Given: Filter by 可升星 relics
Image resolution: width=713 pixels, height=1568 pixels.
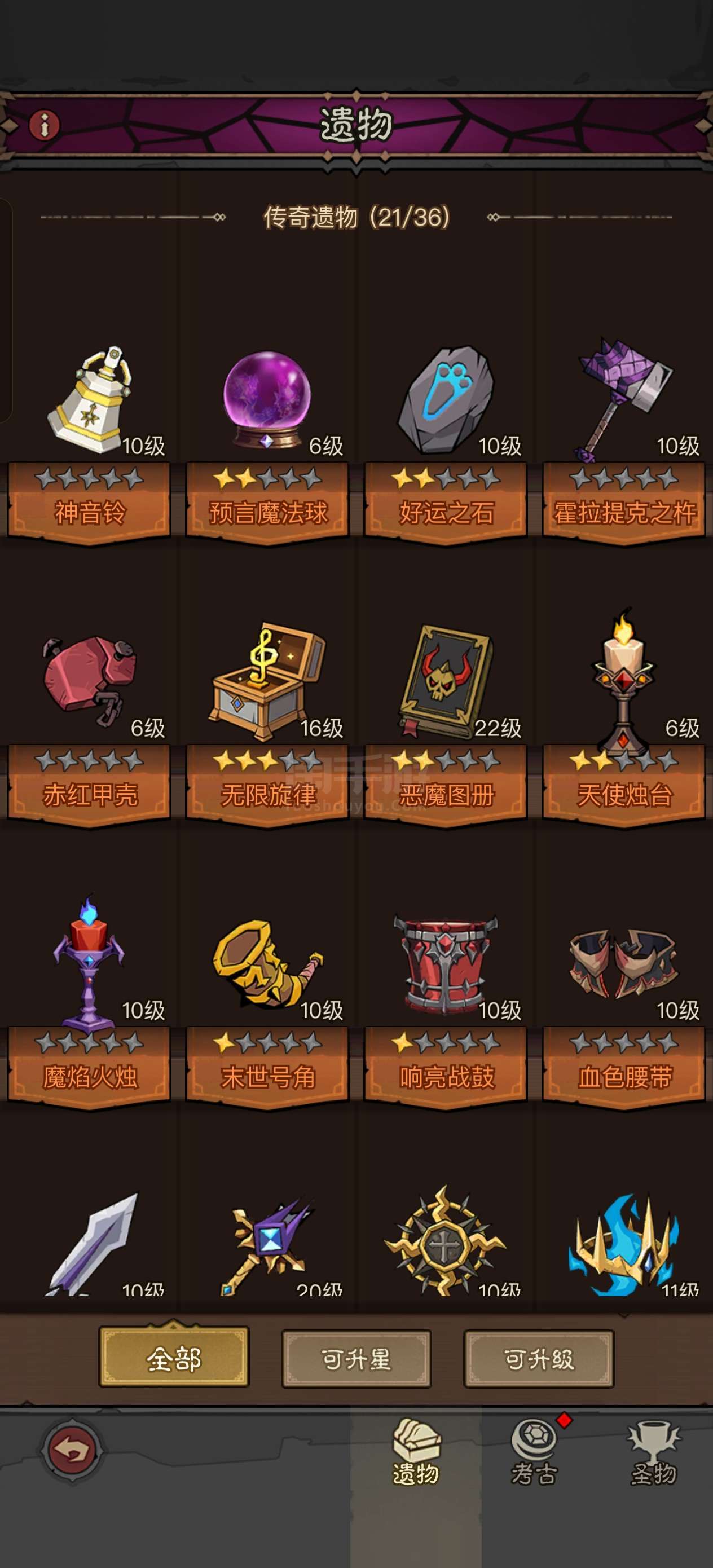Looking at the screenshot, I should tap(356, 1359).
